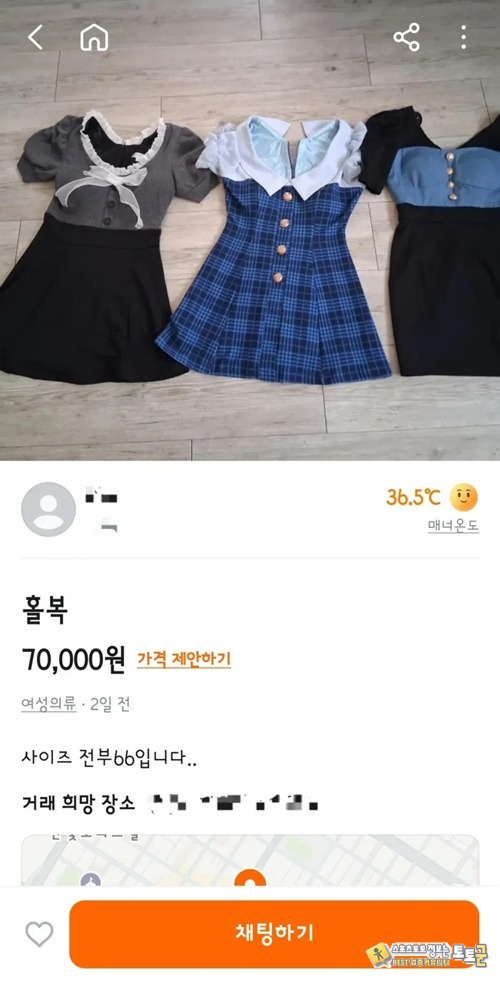
Task: Start chat with 채팅하기 button
Action: [x=274, y=933]
